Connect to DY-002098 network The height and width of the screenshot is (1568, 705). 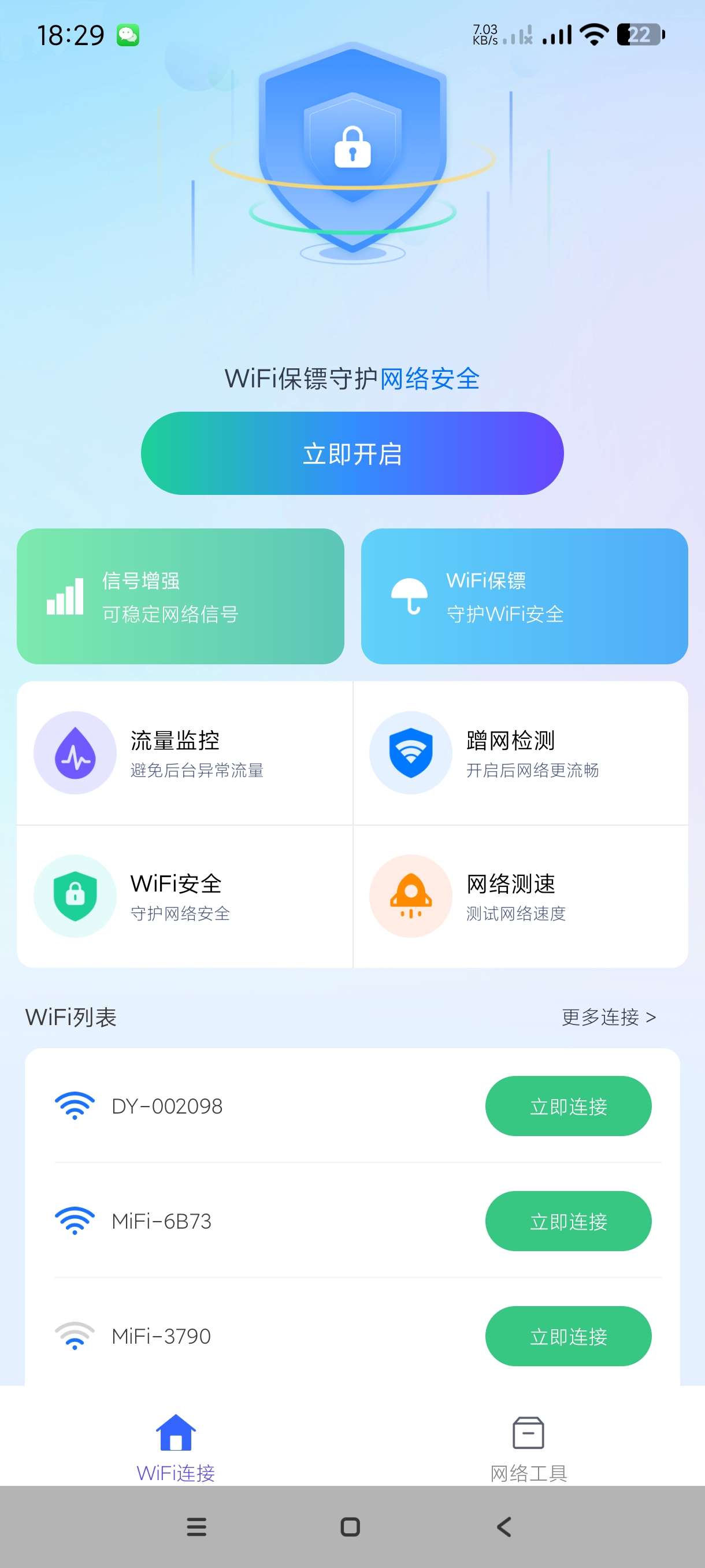[568, 1106]
